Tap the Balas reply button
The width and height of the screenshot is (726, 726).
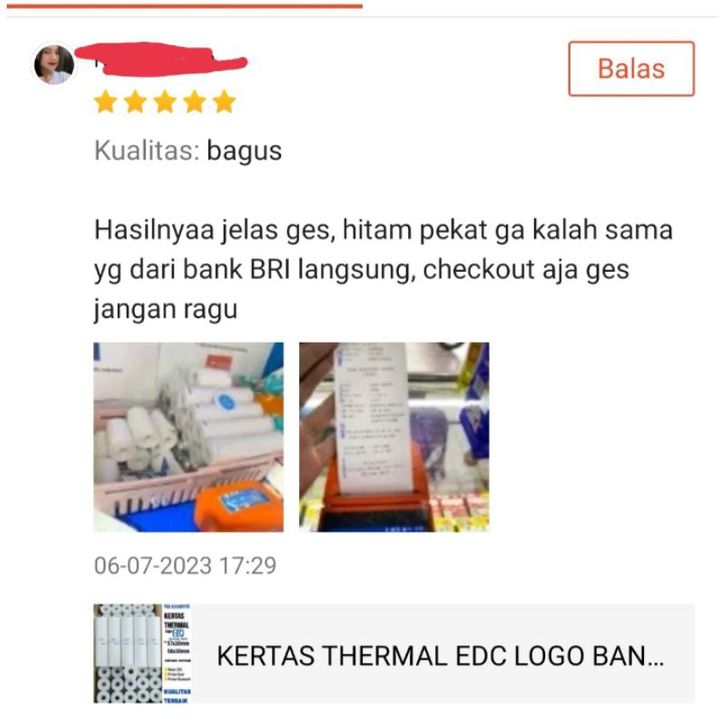(631, 69)
